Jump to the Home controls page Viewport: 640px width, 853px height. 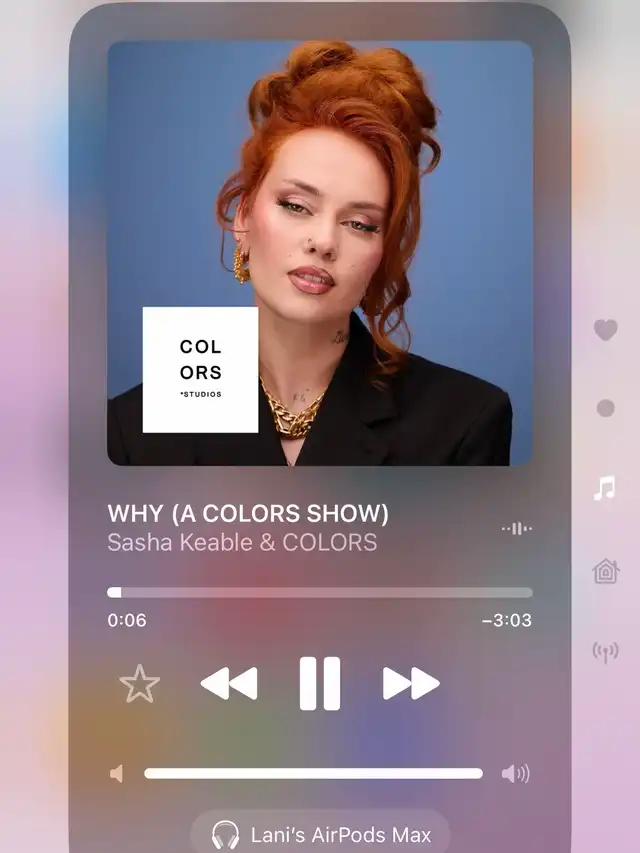click(606, 571)
